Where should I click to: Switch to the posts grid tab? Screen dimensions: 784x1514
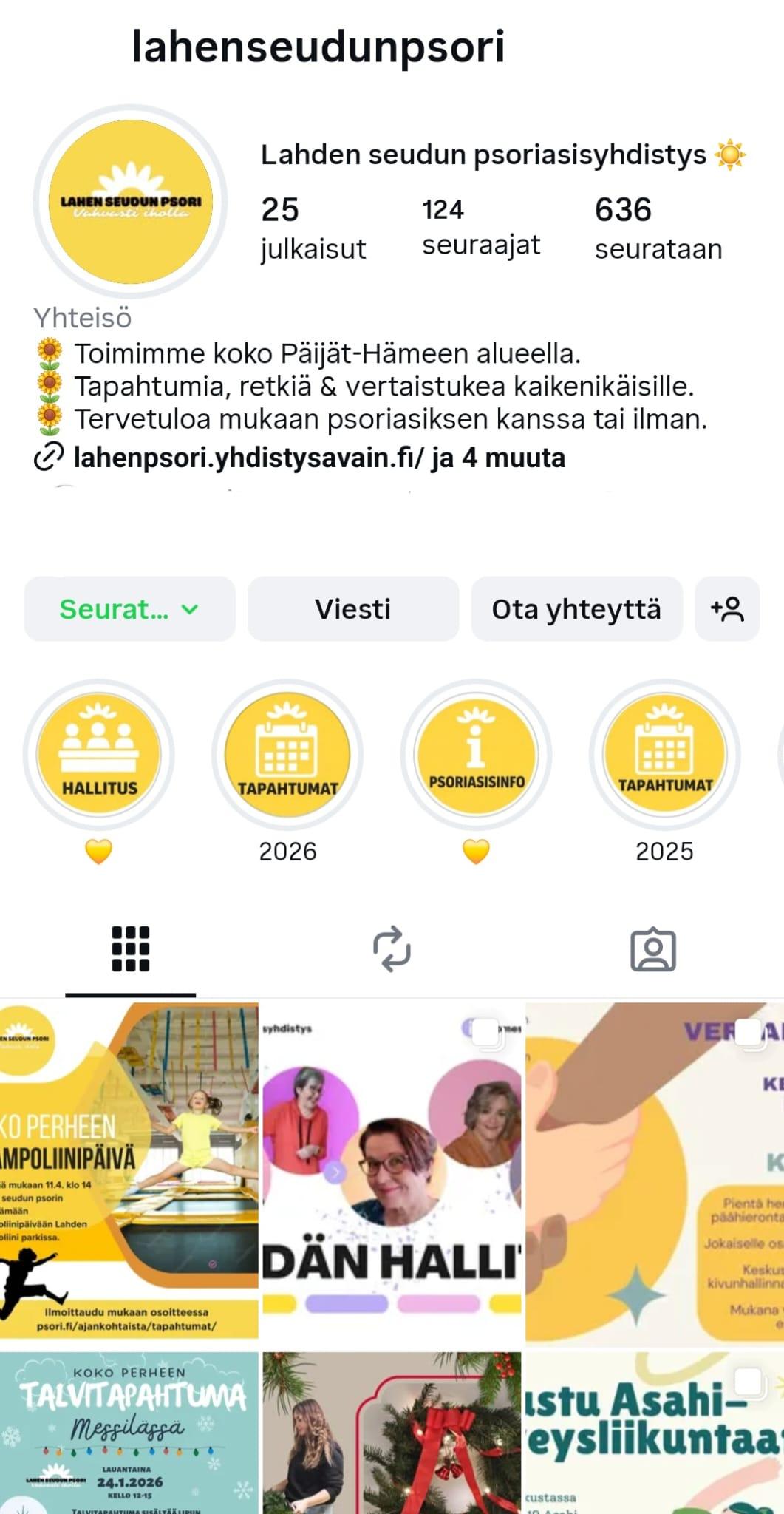click(130, 949)
